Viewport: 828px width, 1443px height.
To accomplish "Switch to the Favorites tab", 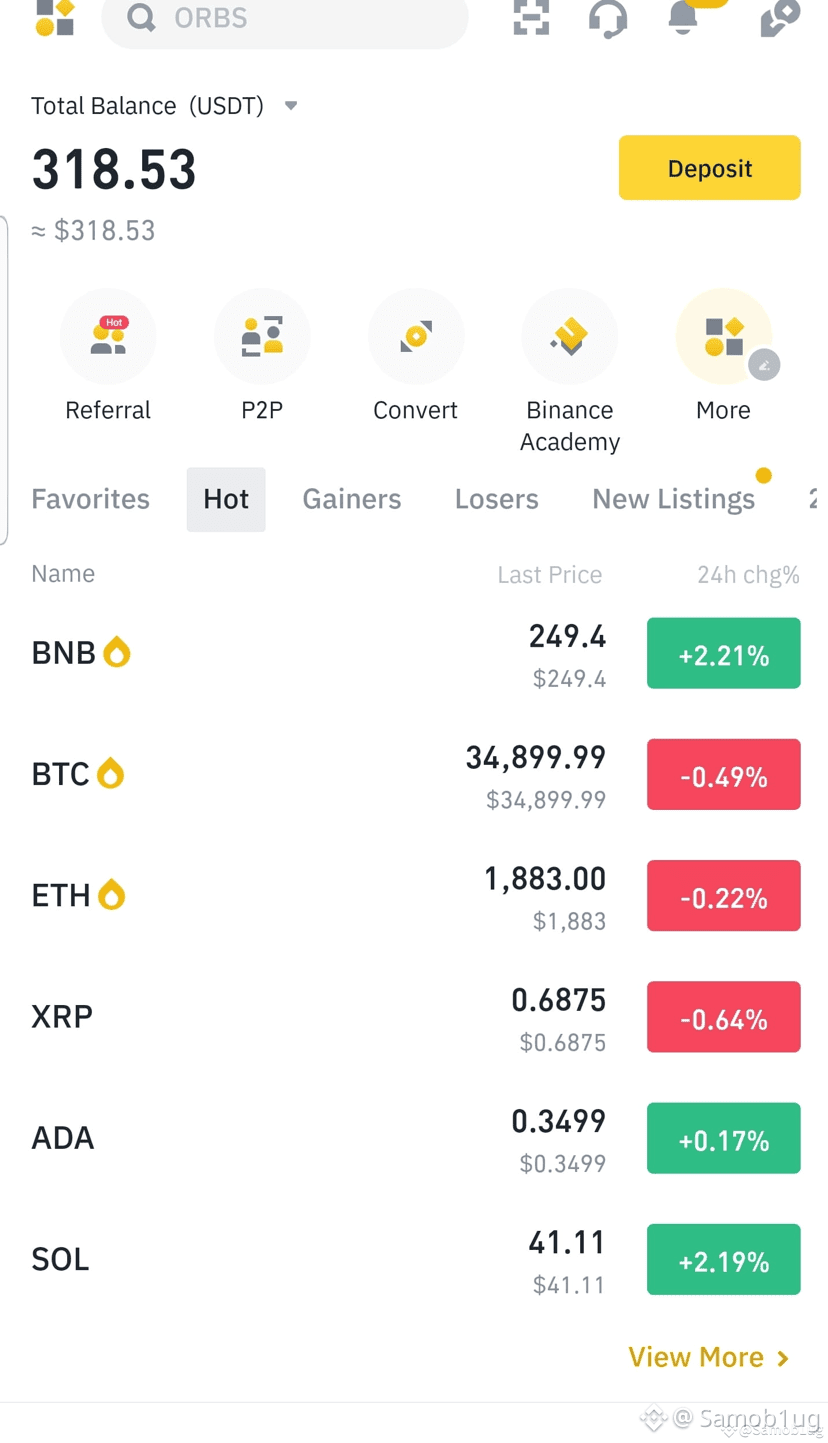I will (90, 499).
